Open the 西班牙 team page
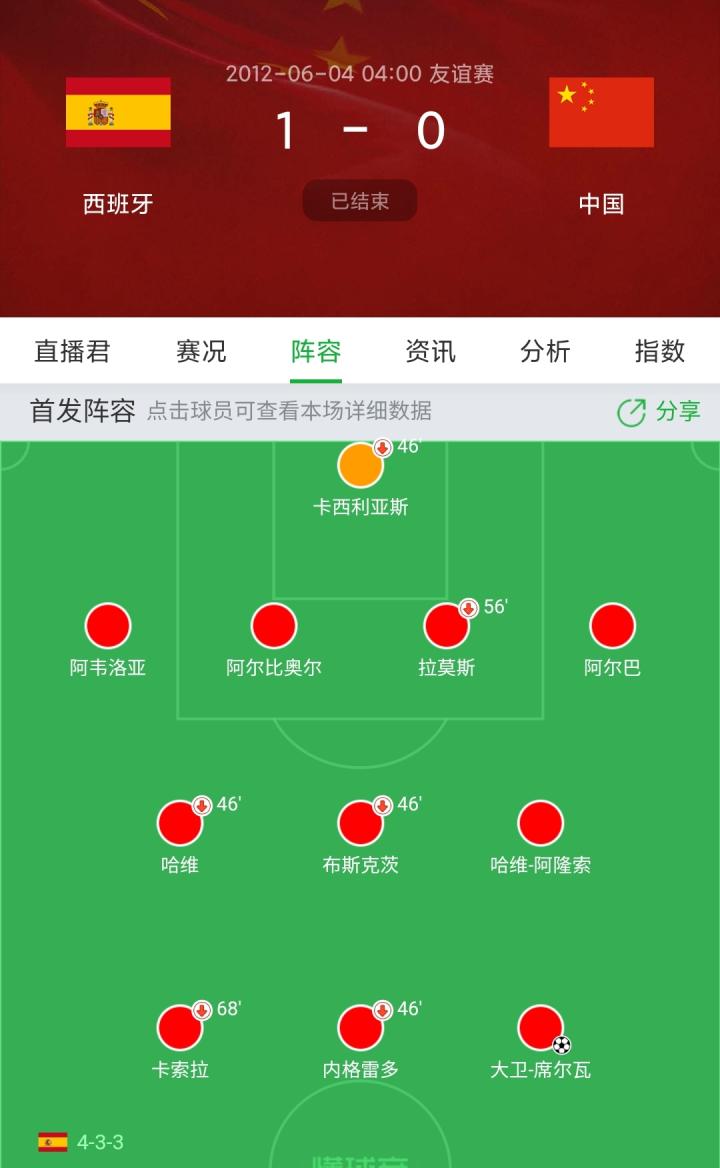This screenshot has height=1168, width=720. 118,113
